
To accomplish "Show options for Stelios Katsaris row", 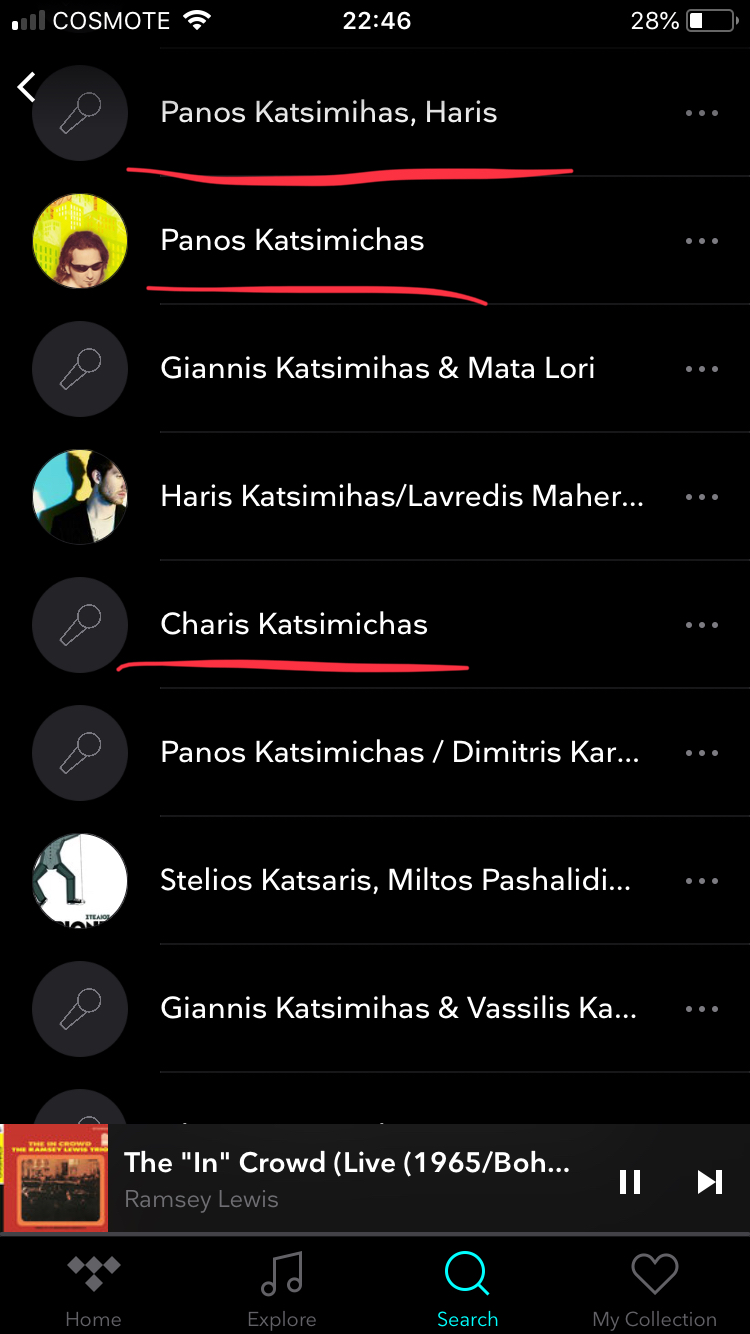I will tap(701, 881).
